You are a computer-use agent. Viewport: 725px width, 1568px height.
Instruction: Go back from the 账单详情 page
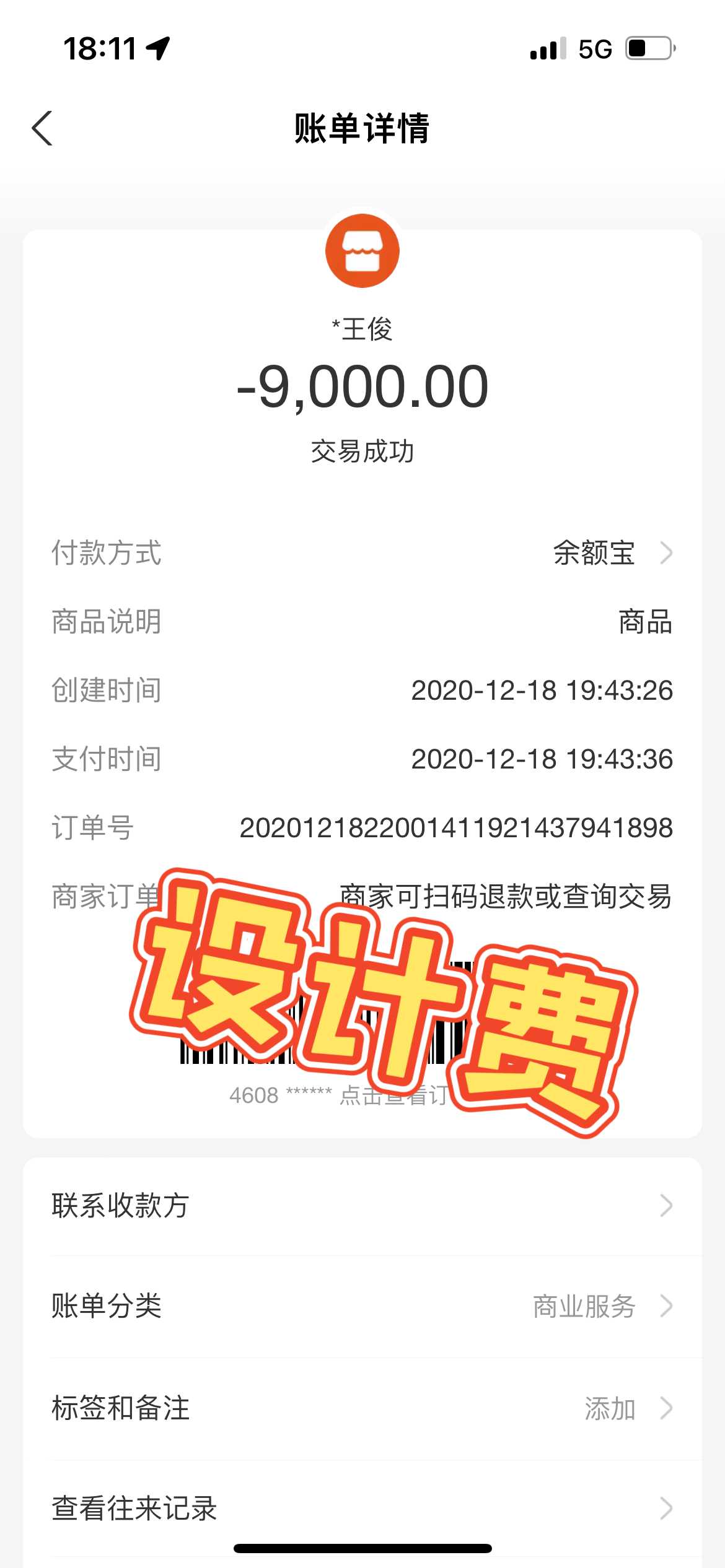click(42, 129)
